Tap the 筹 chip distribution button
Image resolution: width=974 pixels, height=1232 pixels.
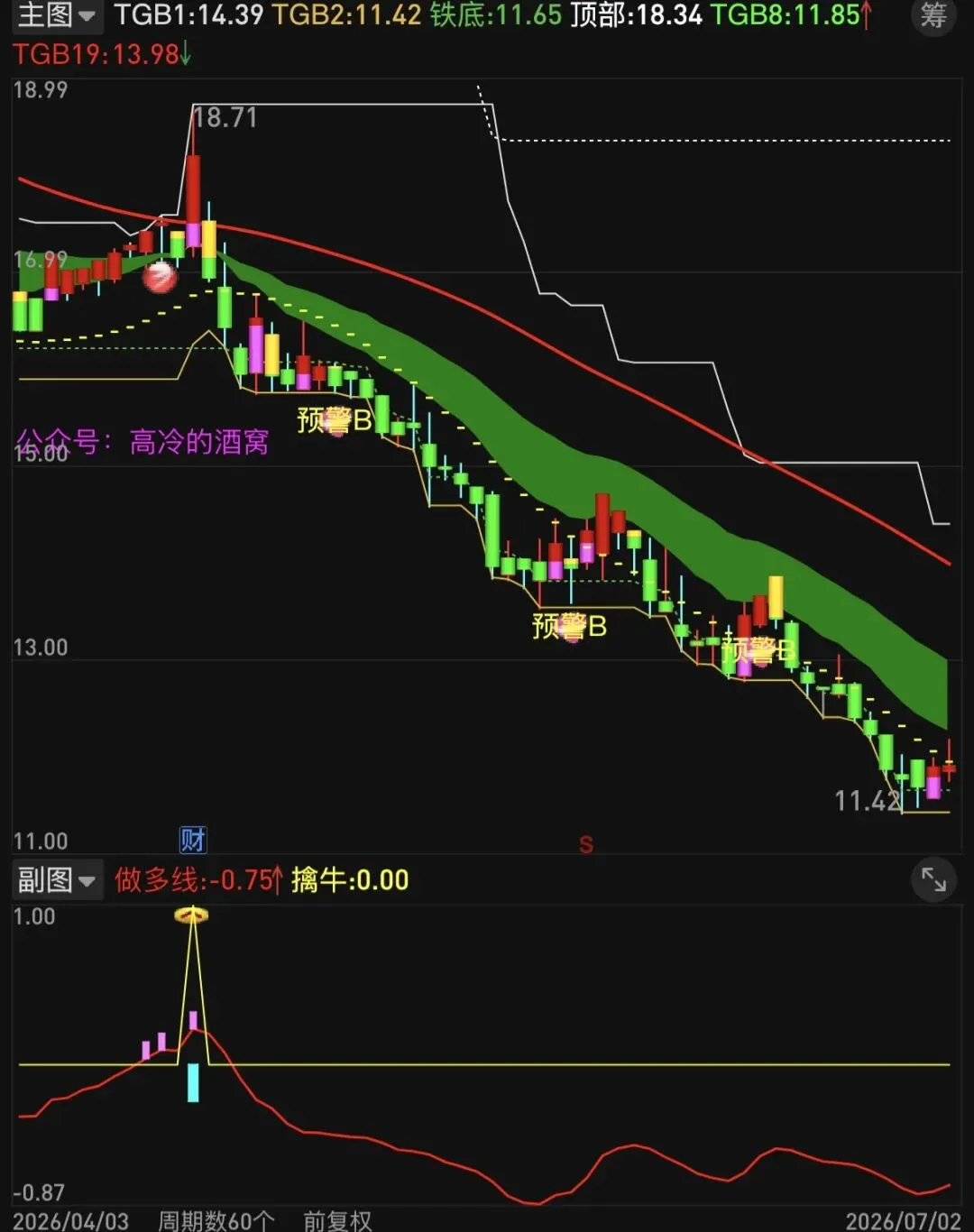933,15
